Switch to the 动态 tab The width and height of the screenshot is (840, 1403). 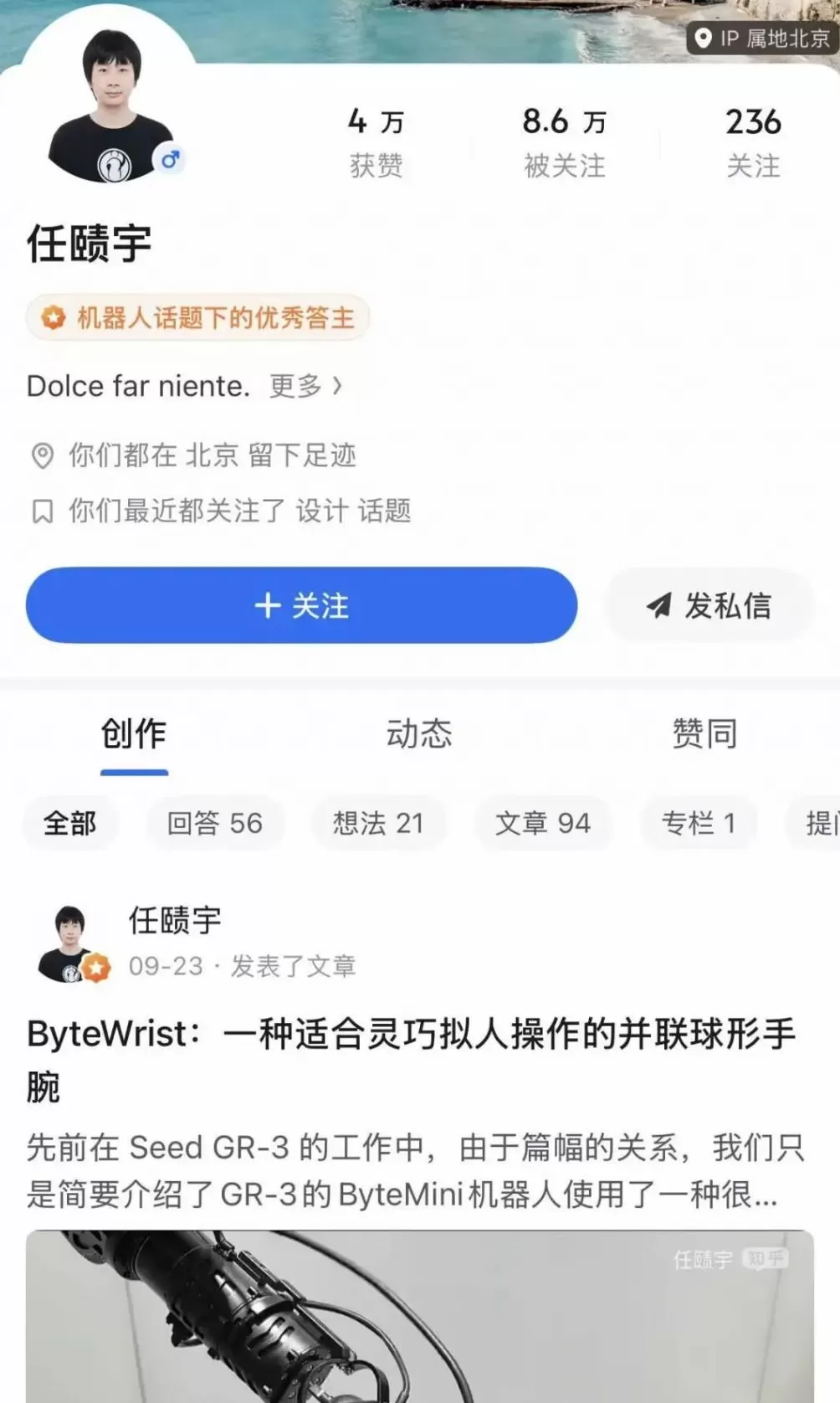point(422,734)
